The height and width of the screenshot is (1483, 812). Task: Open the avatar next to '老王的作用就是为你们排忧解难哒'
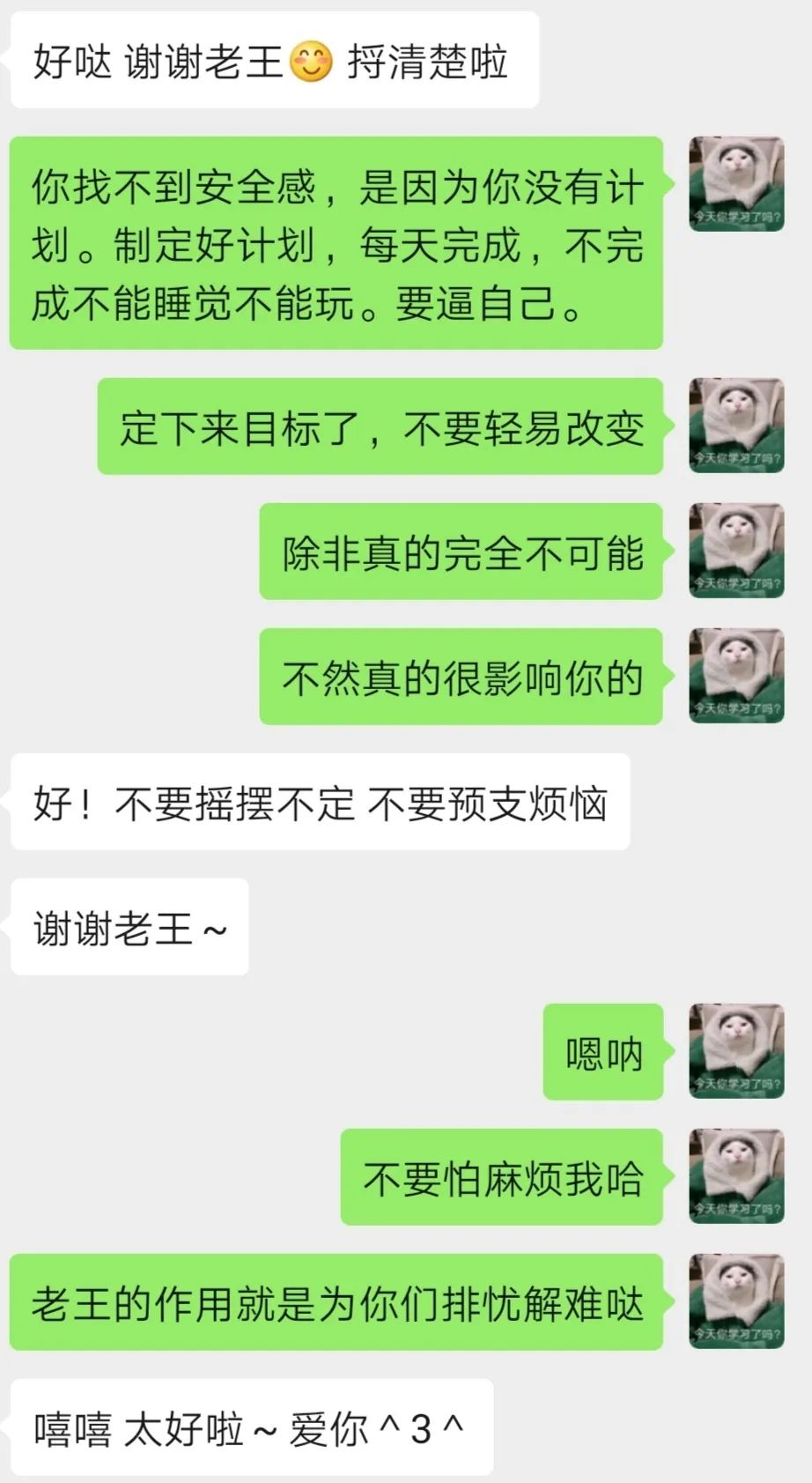tap(736, 1301)
